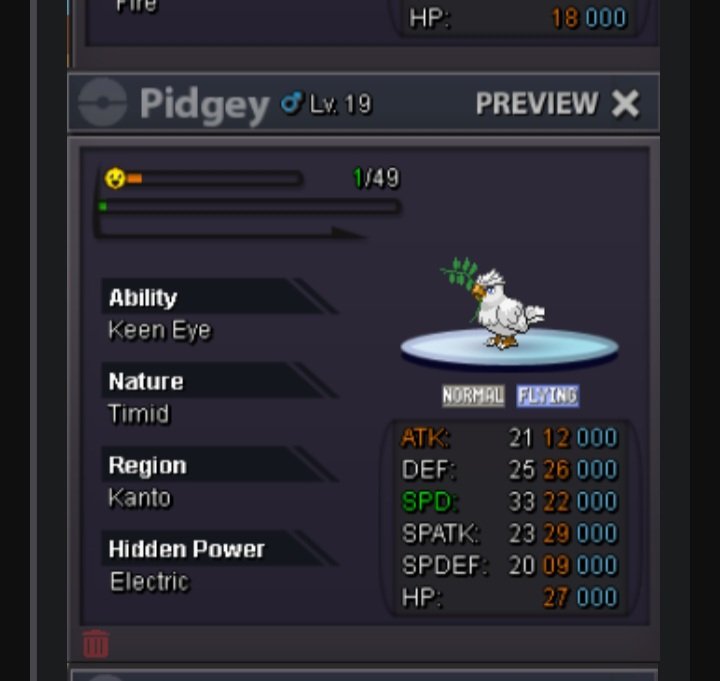
Task: Close the Pidgey preview panel
Action: 626,104
